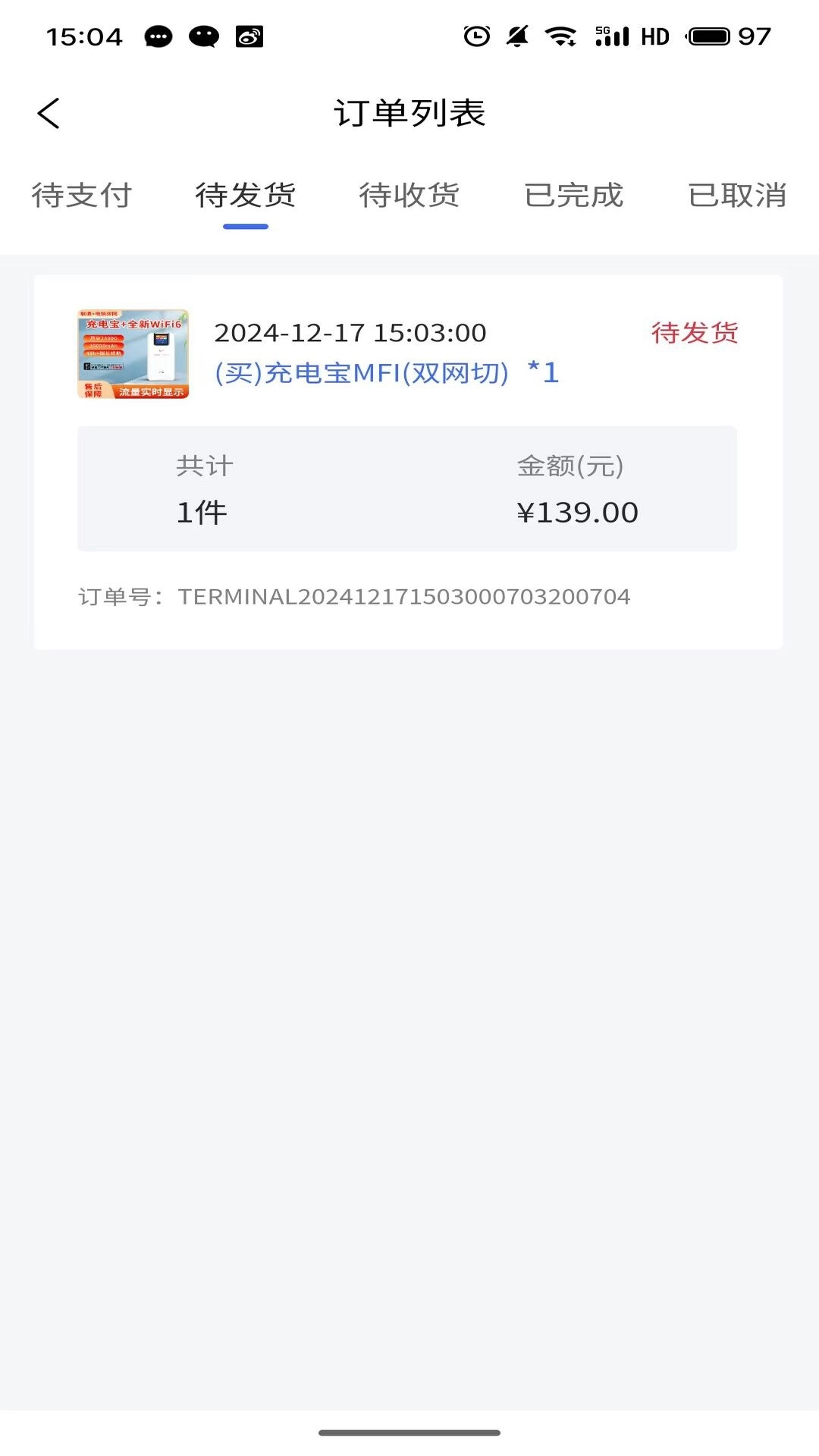The width and height of the screenshot is (819, 1456).
Task: Tap the order timestamp 2024-12-17 15:03:00
Action: (x=349, y=332)
